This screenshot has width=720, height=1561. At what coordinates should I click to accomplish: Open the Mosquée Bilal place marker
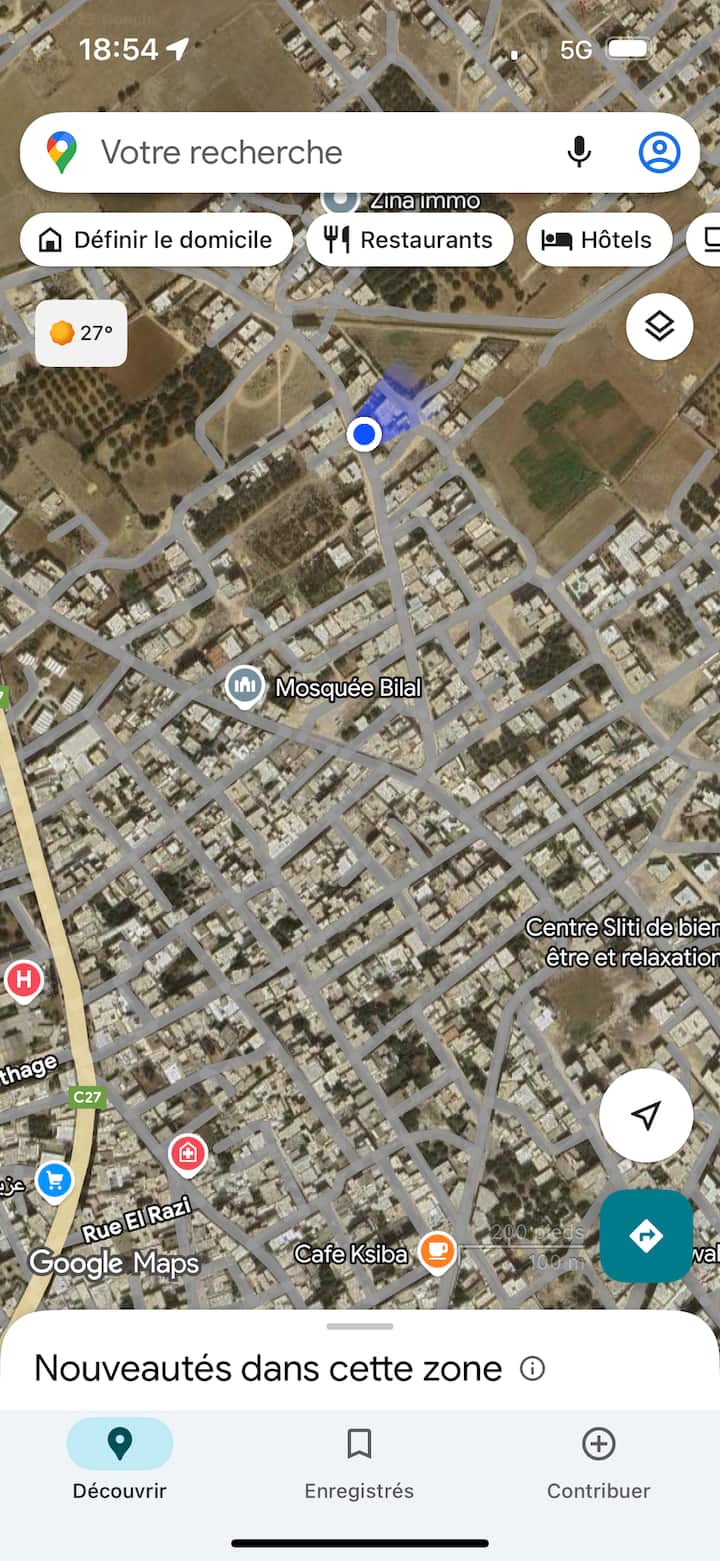point(245,687)
